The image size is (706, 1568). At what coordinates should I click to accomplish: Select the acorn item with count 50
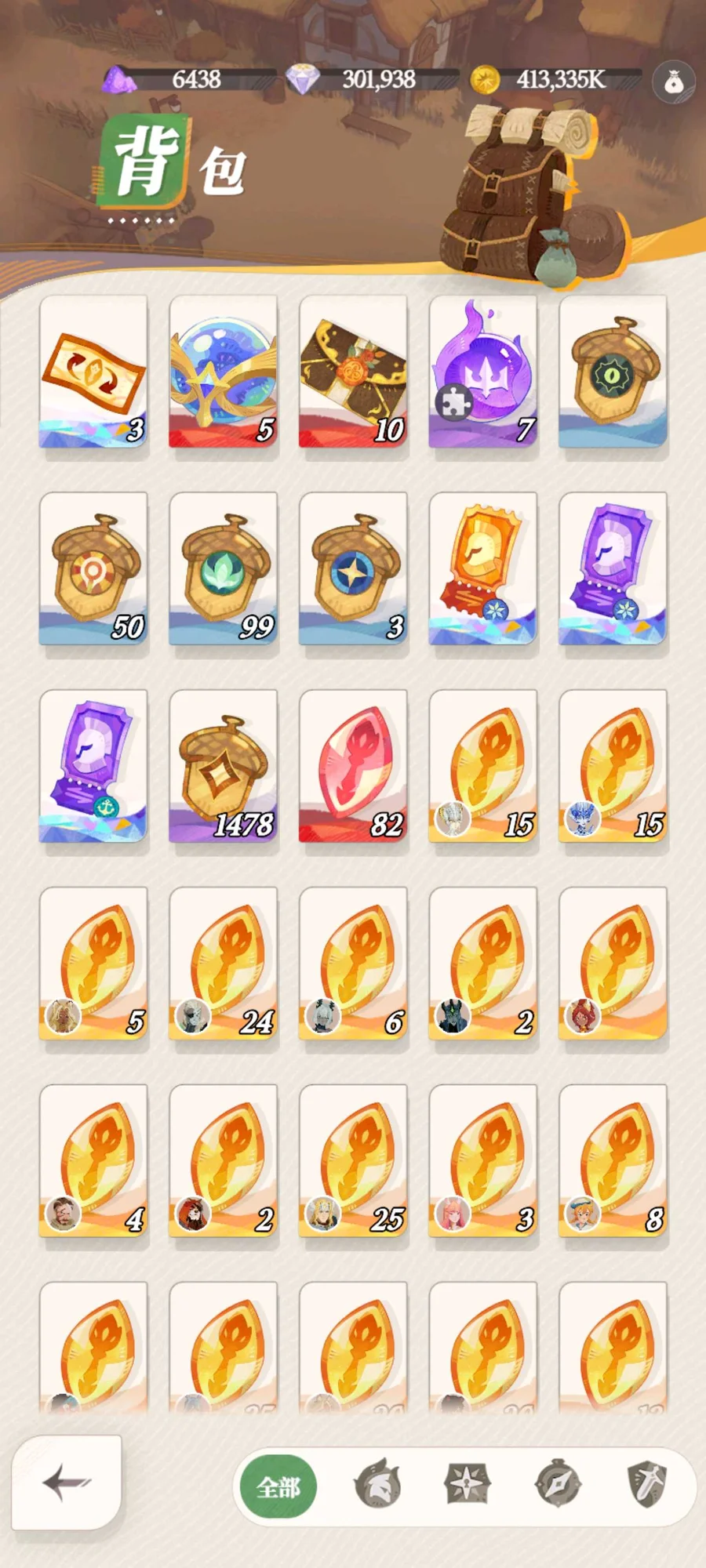93,569
